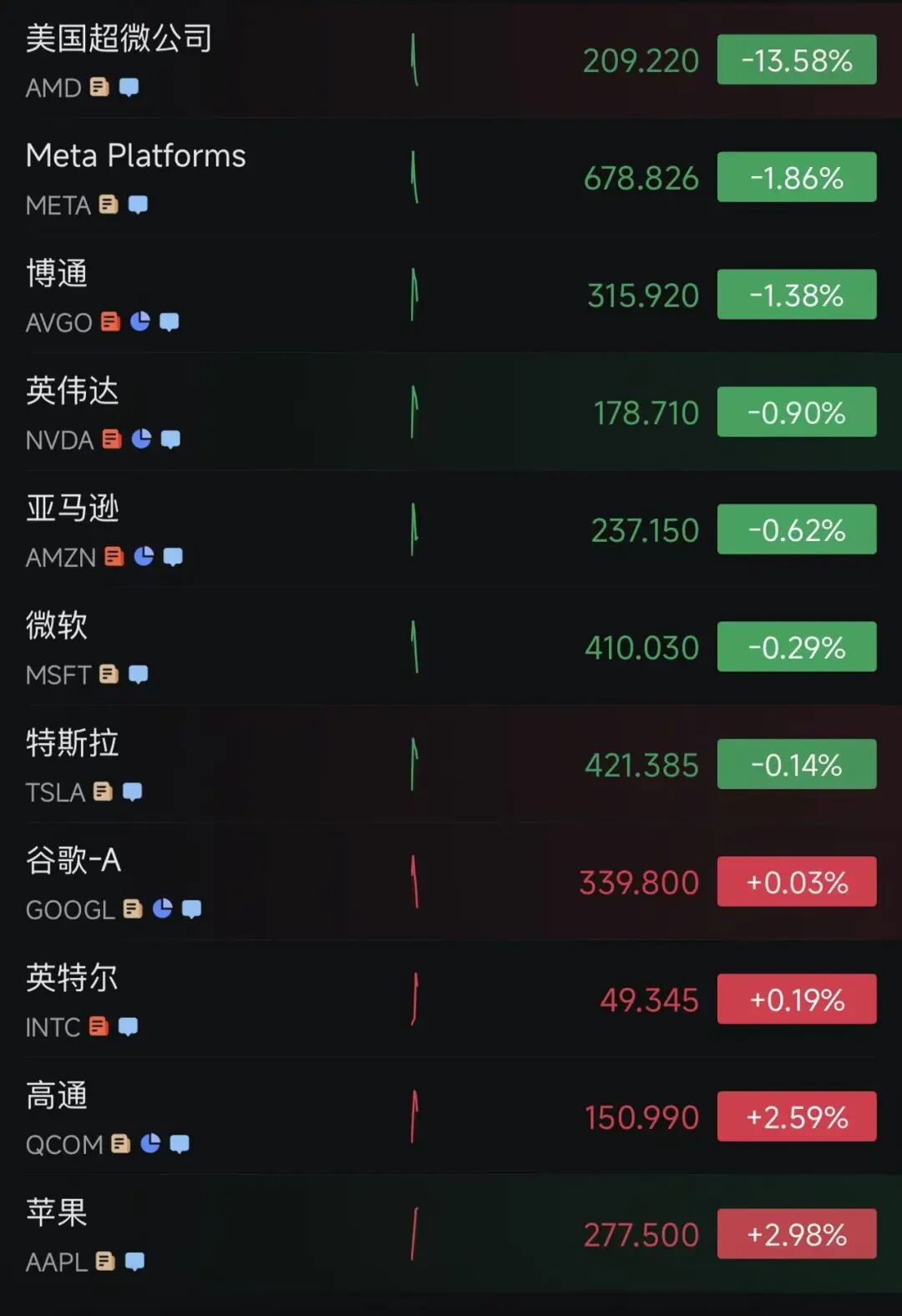Open the MSFT stock details
Viewport: 902px width, 1316px height.
[57, 626]
